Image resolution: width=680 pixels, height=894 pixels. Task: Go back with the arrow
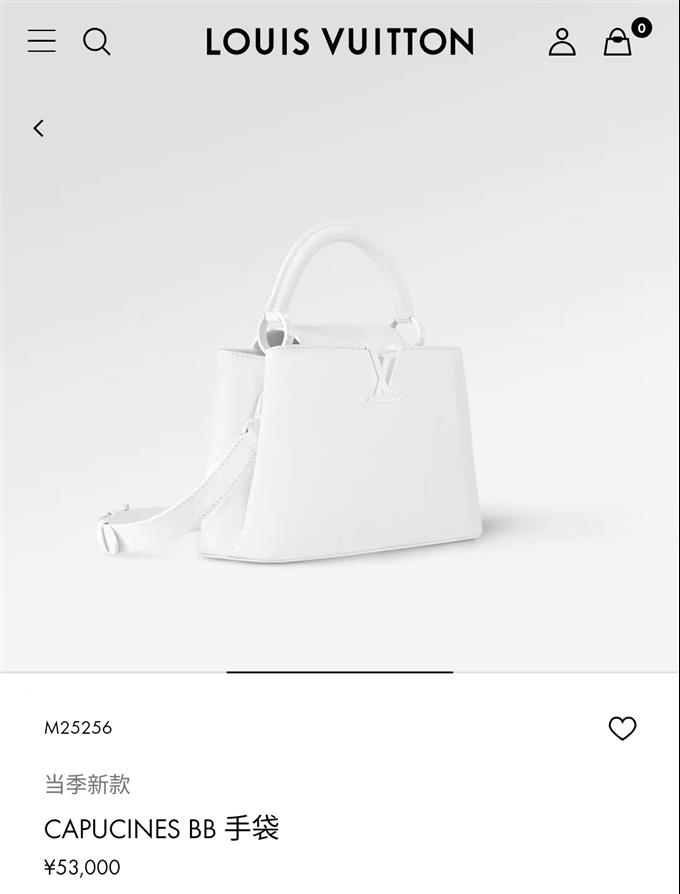pos(38,128)
